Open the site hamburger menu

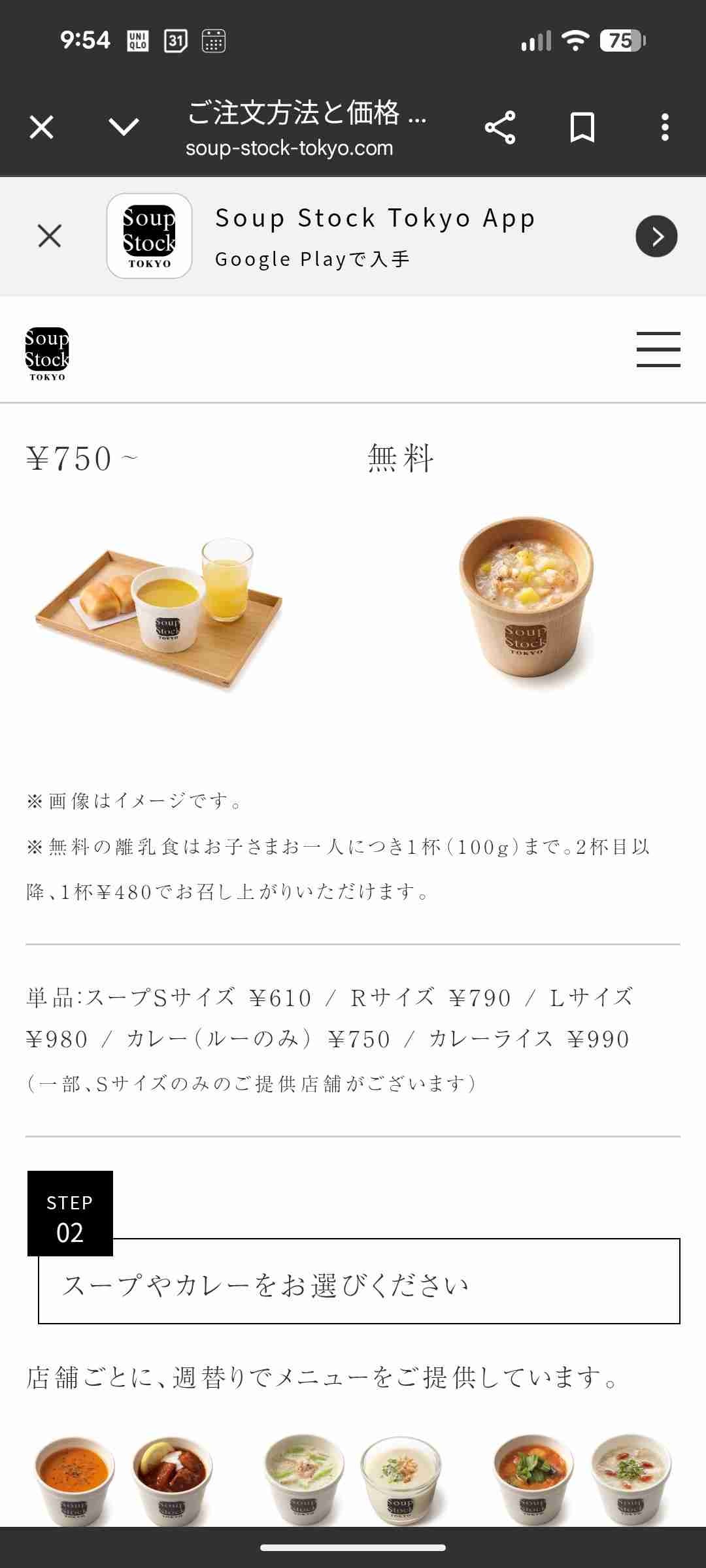tap(658, 350)
